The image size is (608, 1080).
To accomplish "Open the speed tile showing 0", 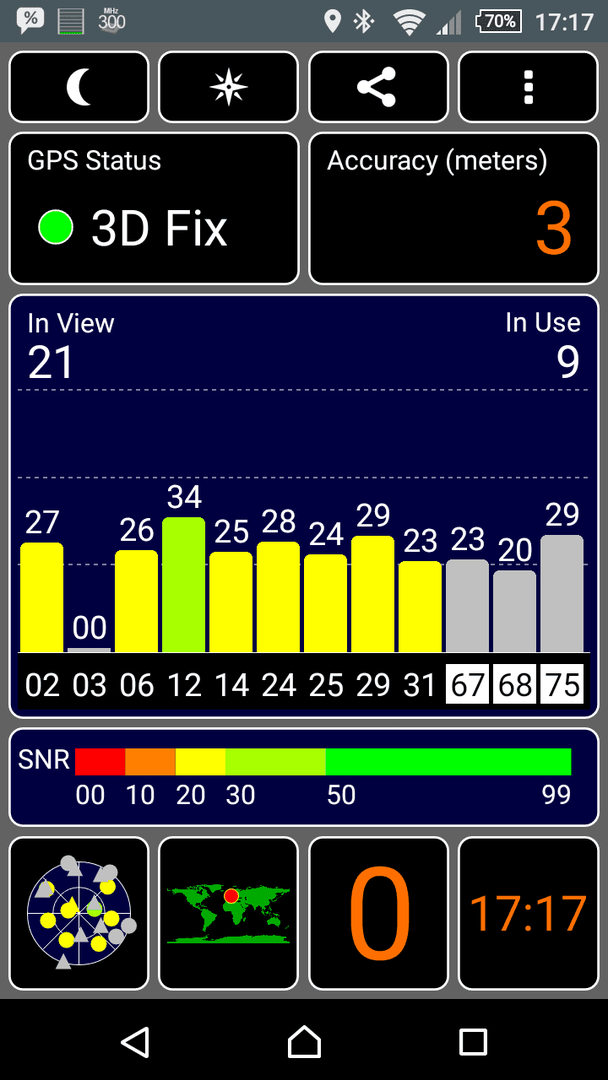I will 379,913.
